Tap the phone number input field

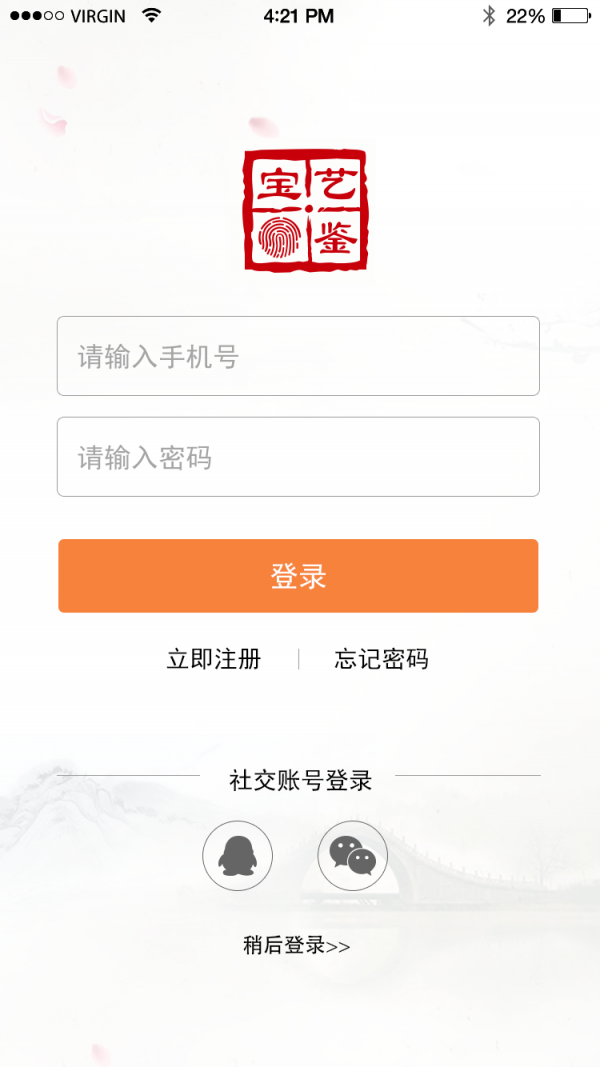(x=298, y=356)
